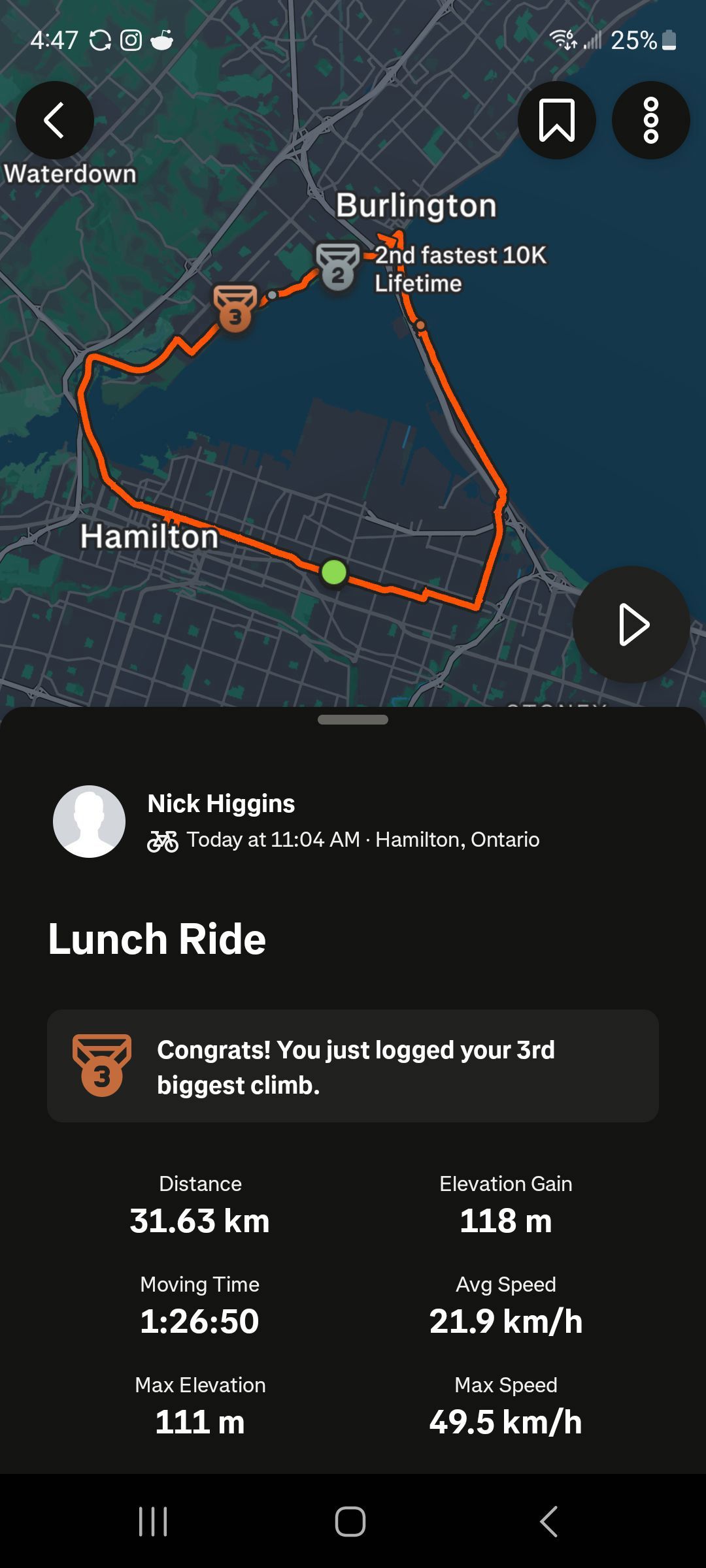Open the three-dot overflow menu
The height and width of the screenshot is (1568, 706).
[x=650, y=120]
